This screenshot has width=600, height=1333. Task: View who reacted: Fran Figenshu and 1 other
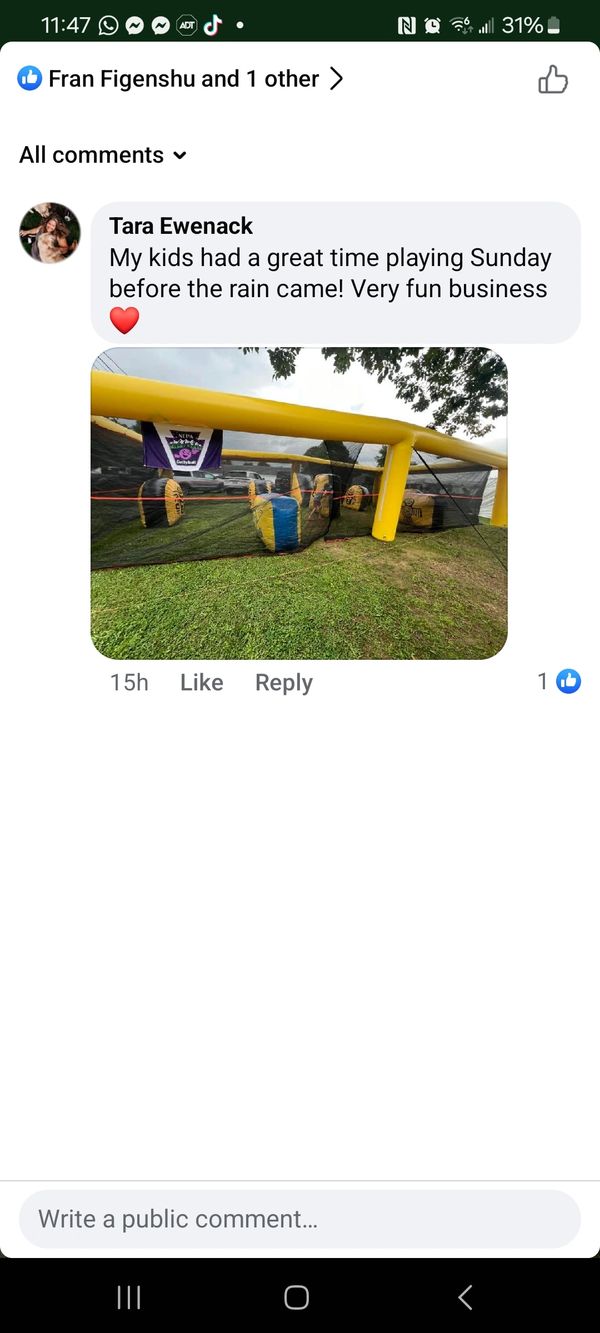click(x=180, y=79)
